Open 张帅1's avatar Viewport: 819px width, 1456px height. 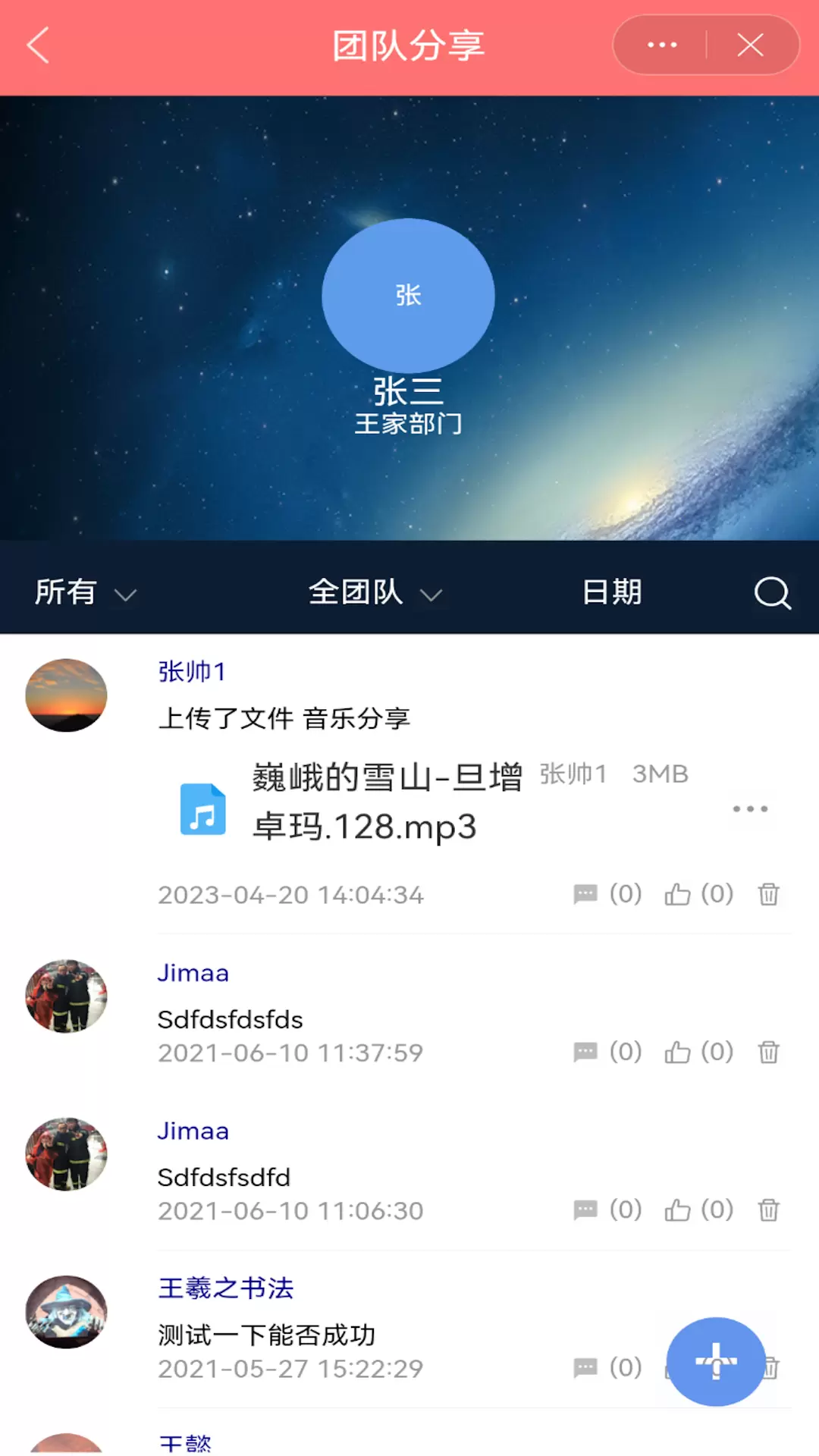click(66, 695)
